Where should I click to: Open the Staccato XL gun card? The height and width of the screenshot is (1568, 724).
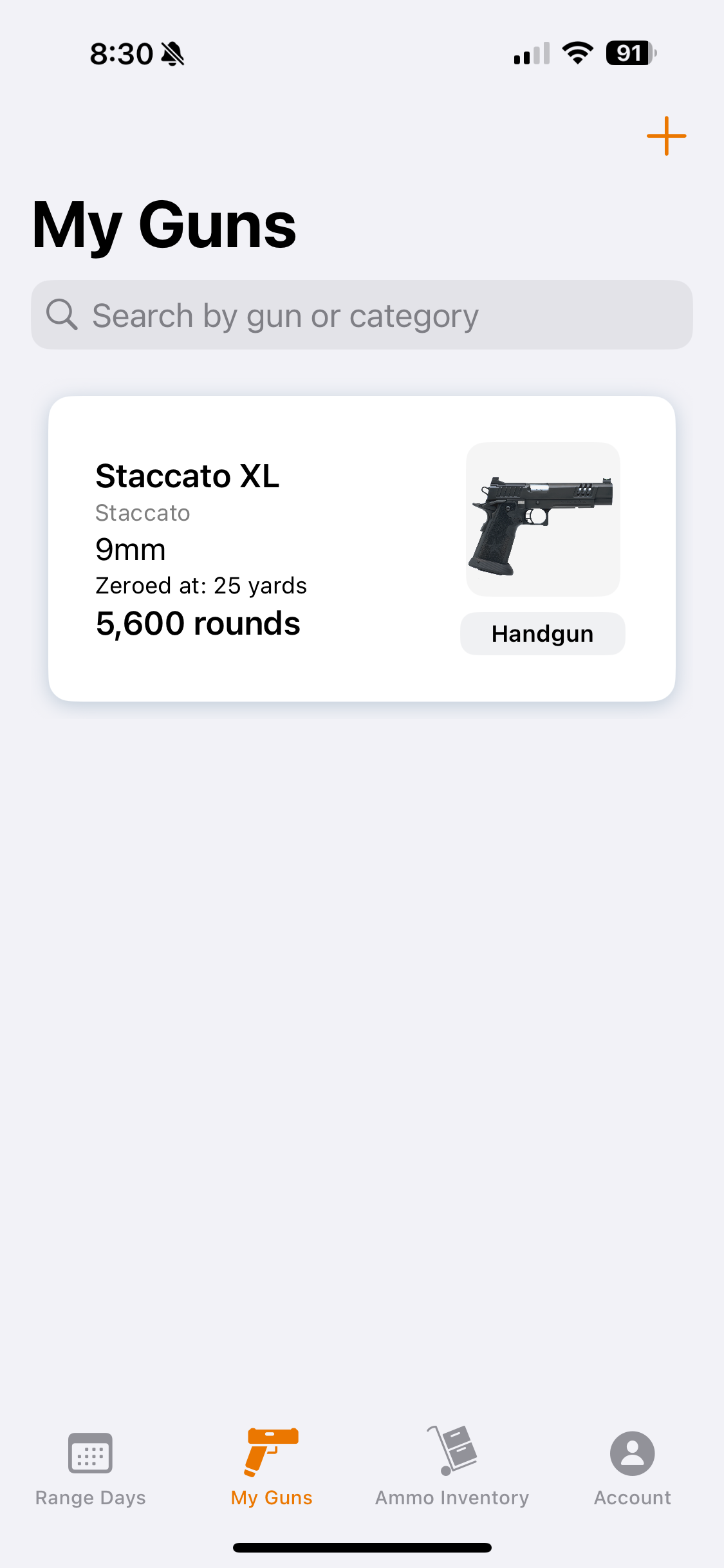(x=362, y=548)
